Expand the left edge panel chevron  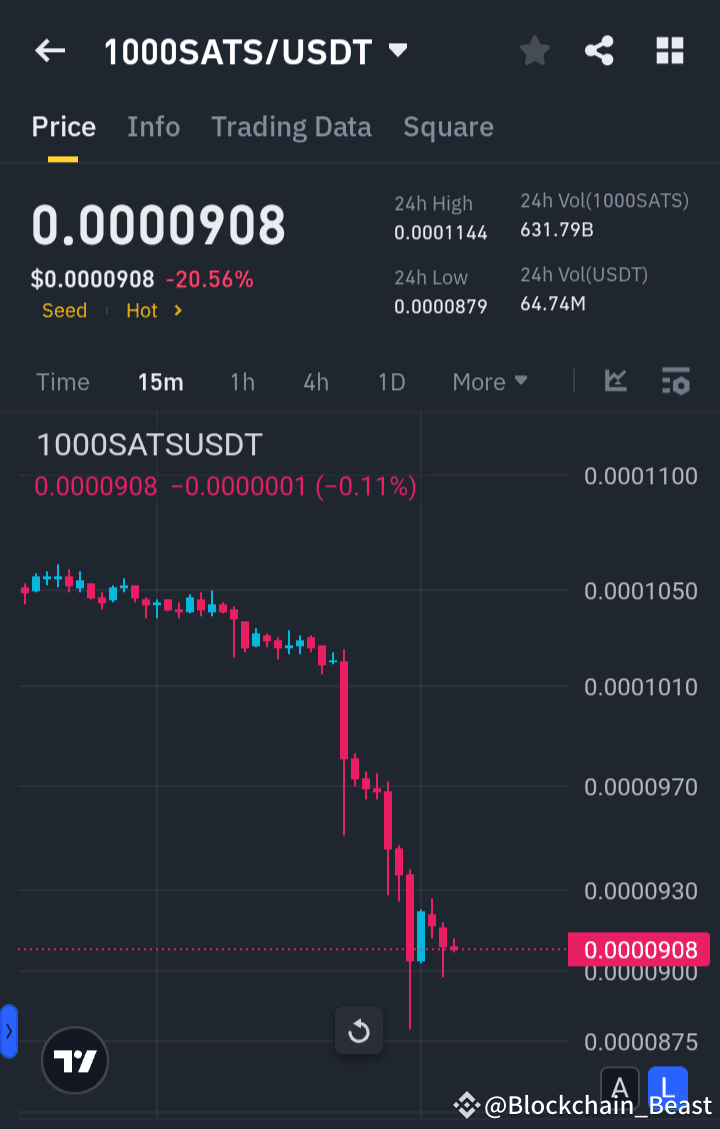point(10,1031)
